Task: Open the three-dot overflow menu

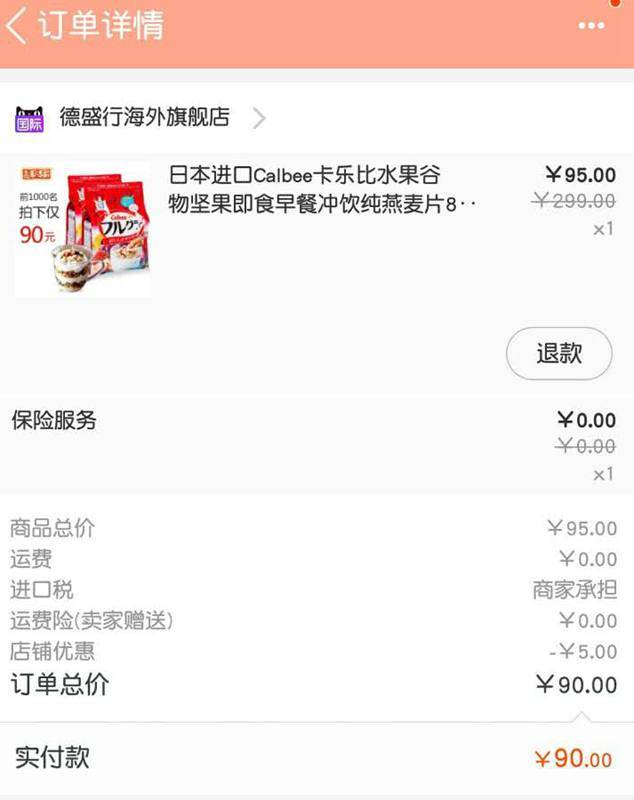Action: (591, 25)
